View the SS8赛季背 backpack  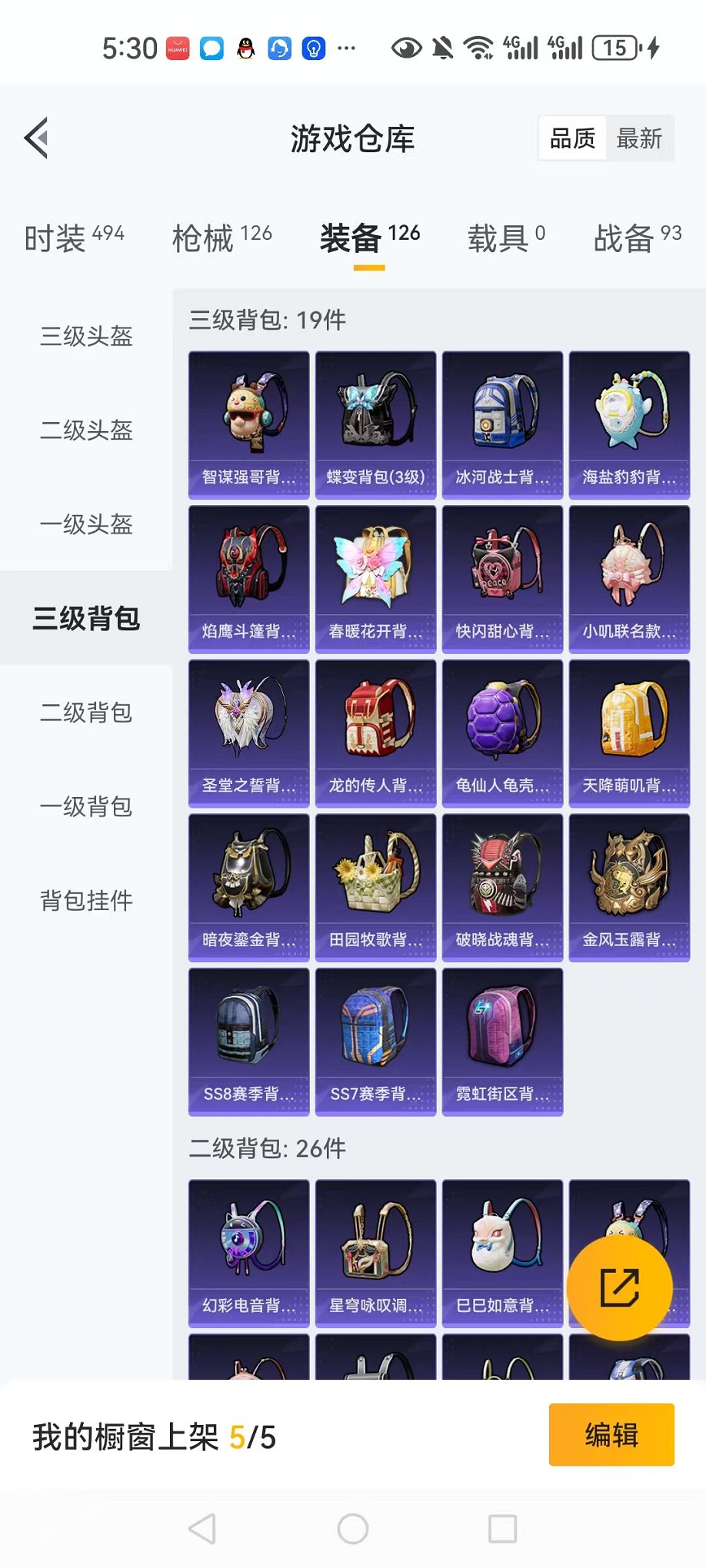click(248, 1041)
